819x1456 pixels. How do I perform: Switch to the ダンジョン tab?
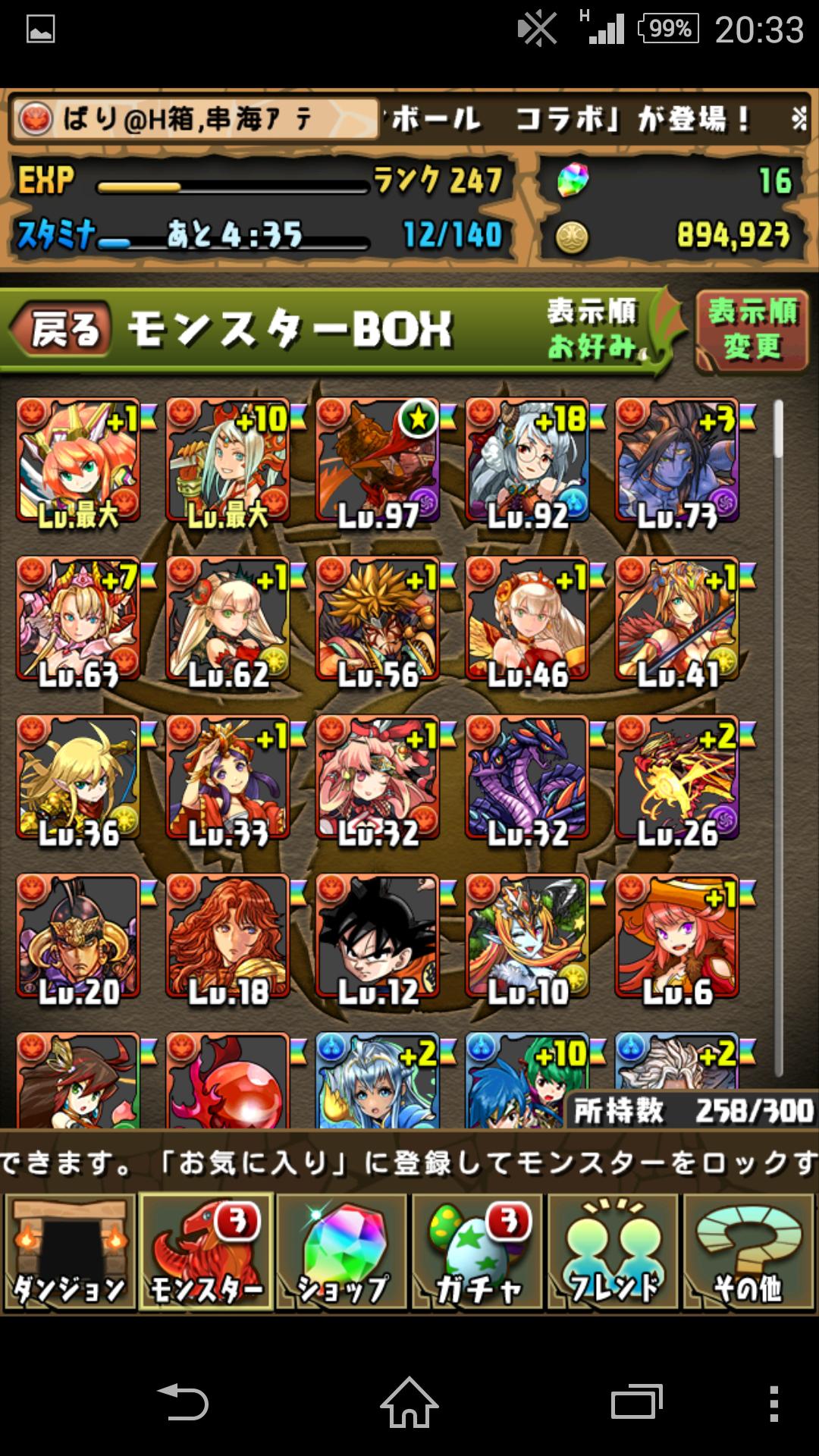pos(70,1251)
